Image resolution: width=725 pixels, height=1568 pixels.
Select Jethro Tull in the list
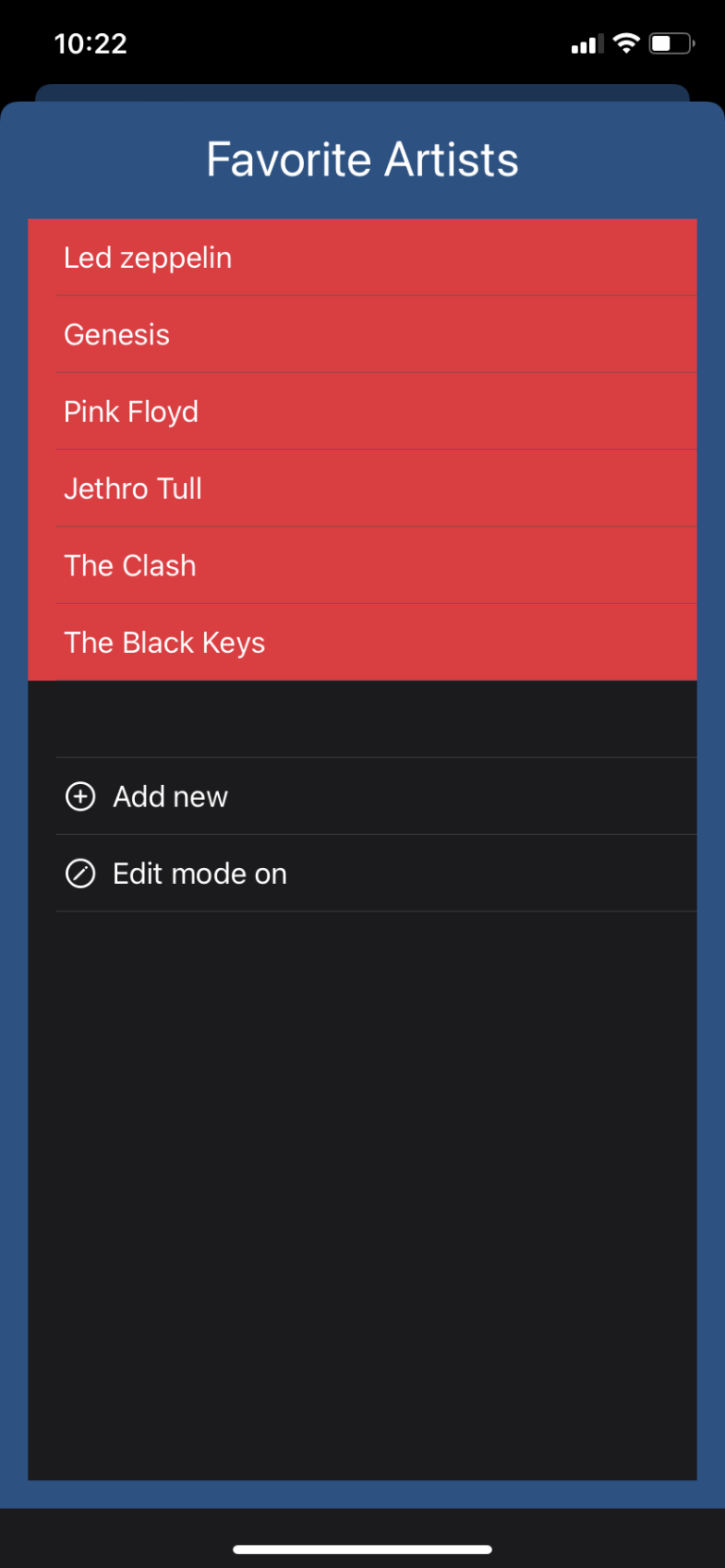[132, 489]
